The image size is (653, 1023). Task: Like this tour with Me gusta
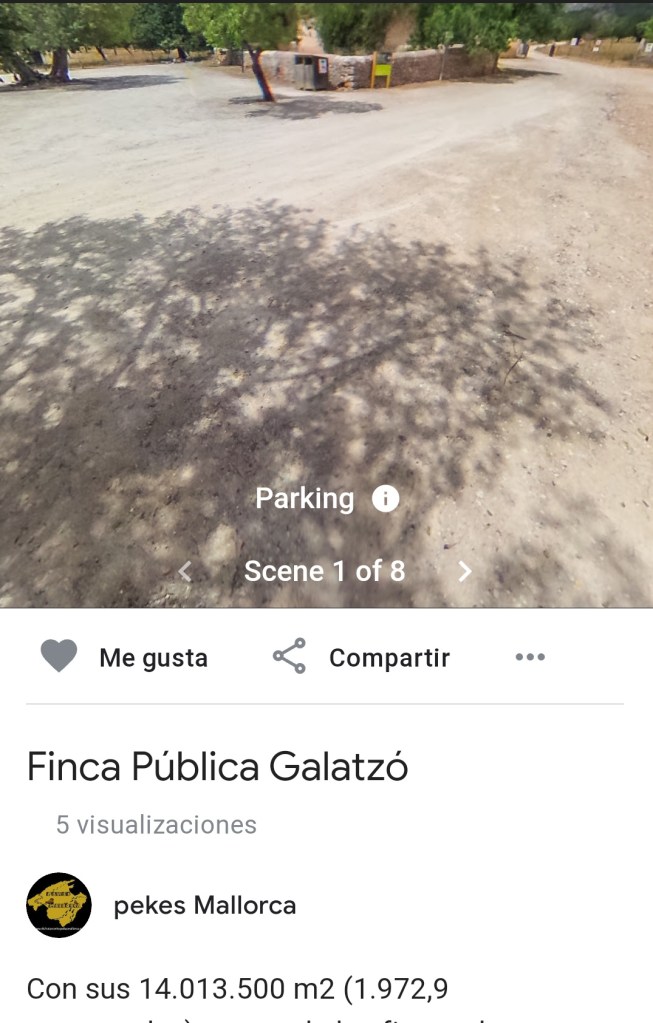124,657
